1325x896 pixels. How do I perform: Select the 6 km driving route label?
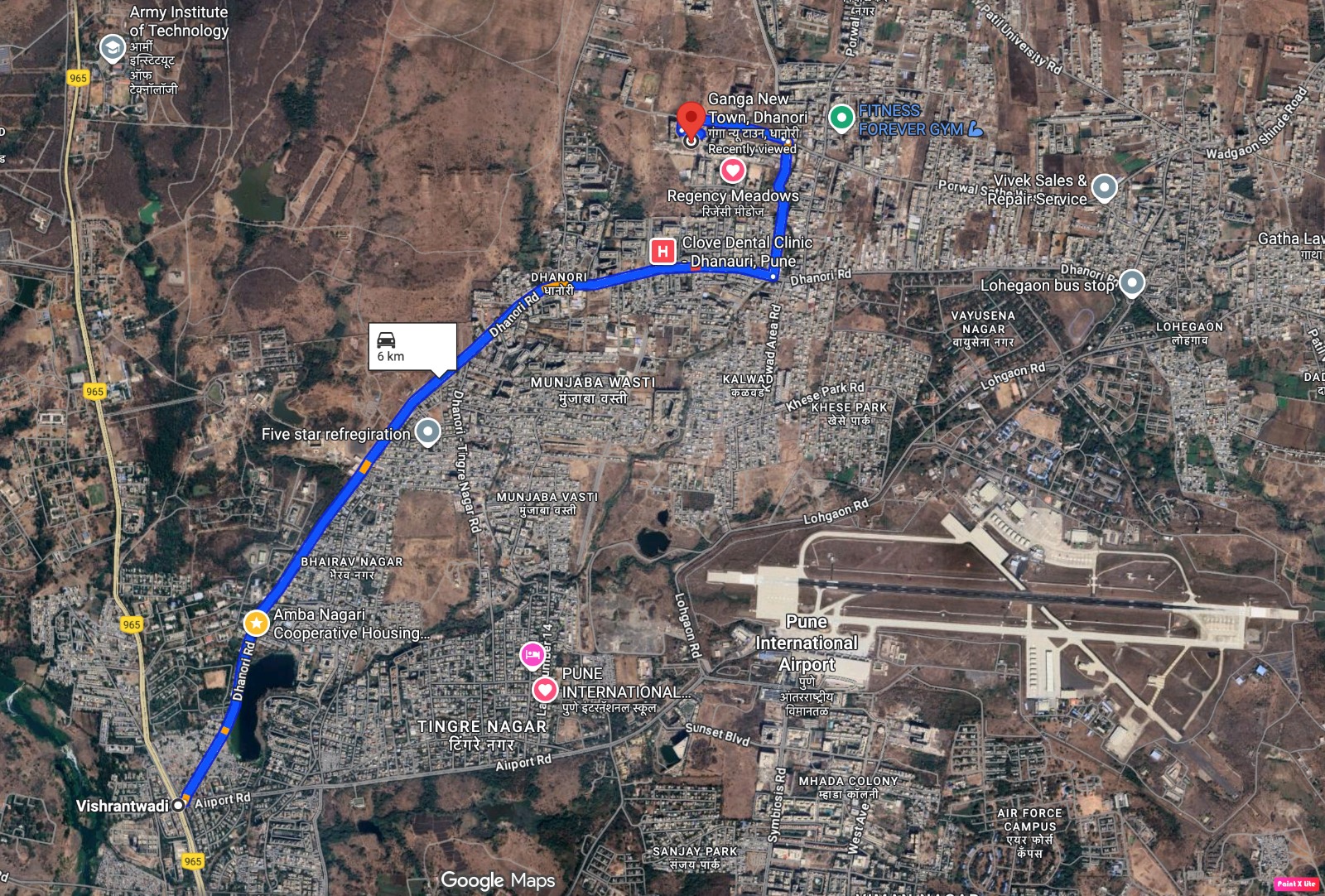pos(412,346)
